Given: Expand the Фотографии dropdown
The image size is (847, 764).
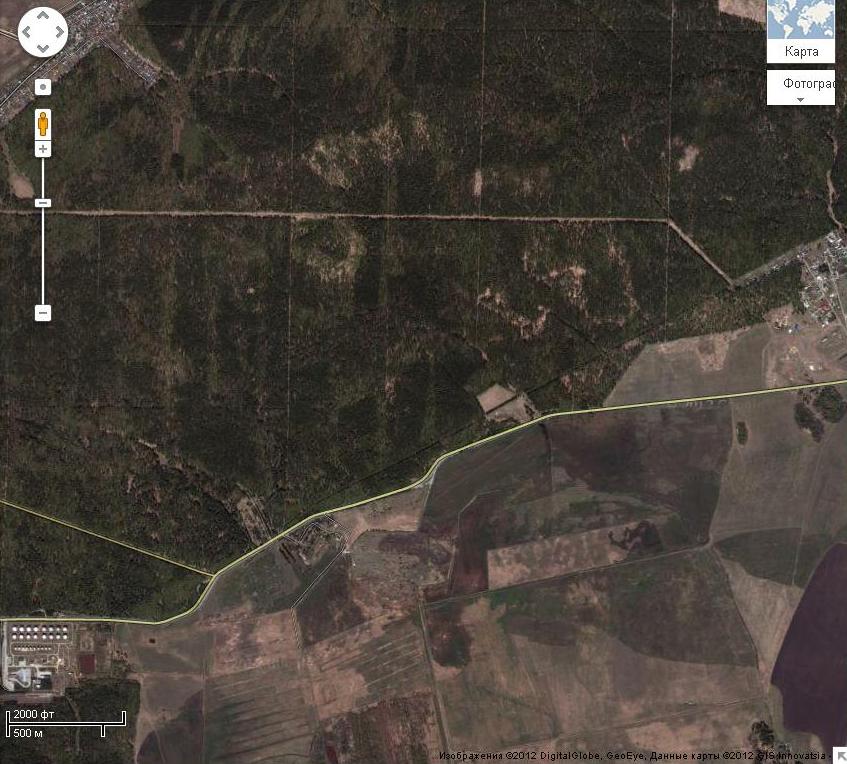Looking at the screenshot, I should click(x=801, y=88).
